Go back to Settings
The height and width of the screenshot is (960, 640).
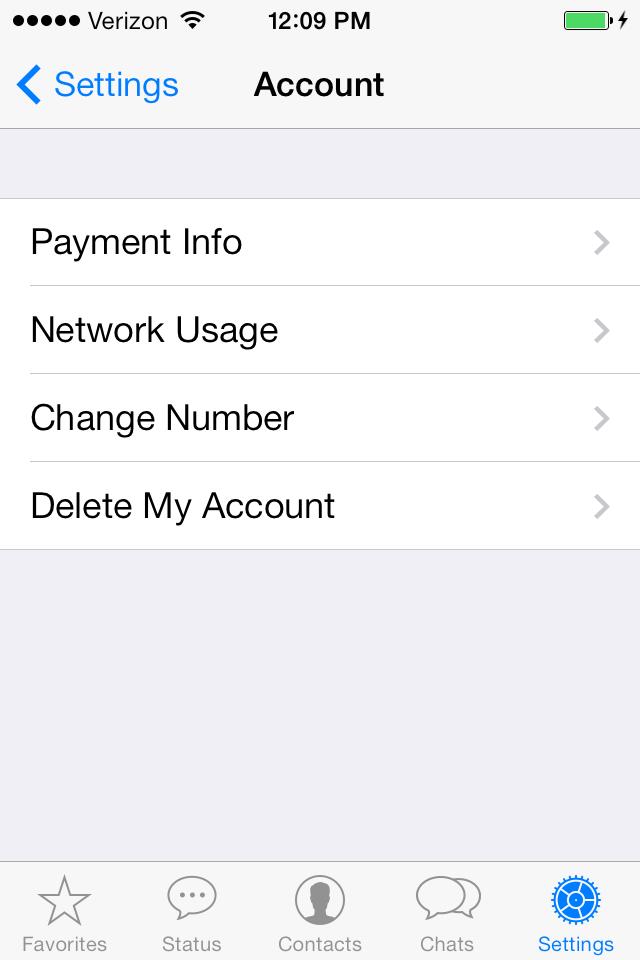tap(98, 85)
